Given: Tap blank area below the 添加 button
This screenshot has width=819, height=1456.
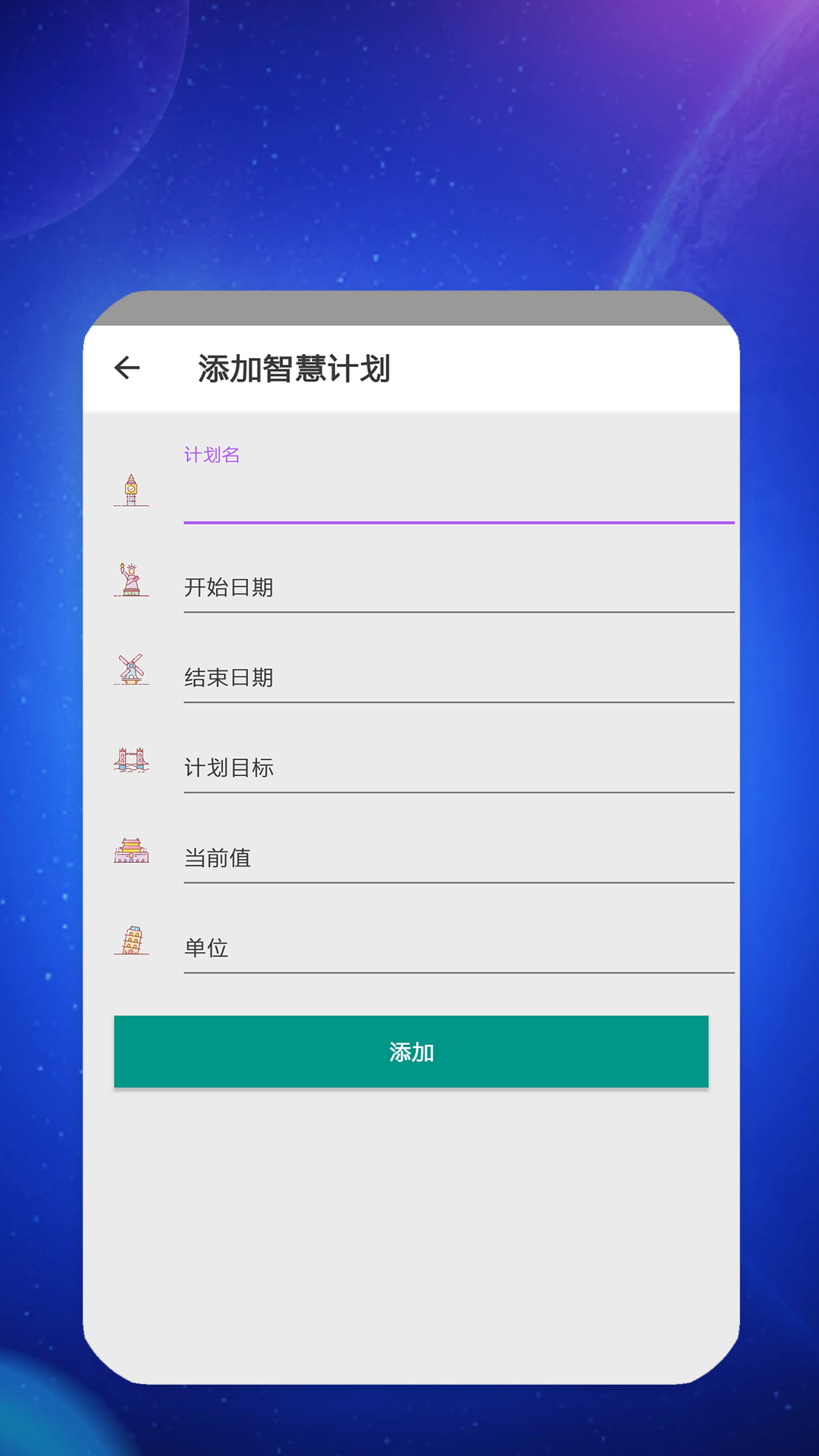Looking at the screenshot, I should [409, 1213].
